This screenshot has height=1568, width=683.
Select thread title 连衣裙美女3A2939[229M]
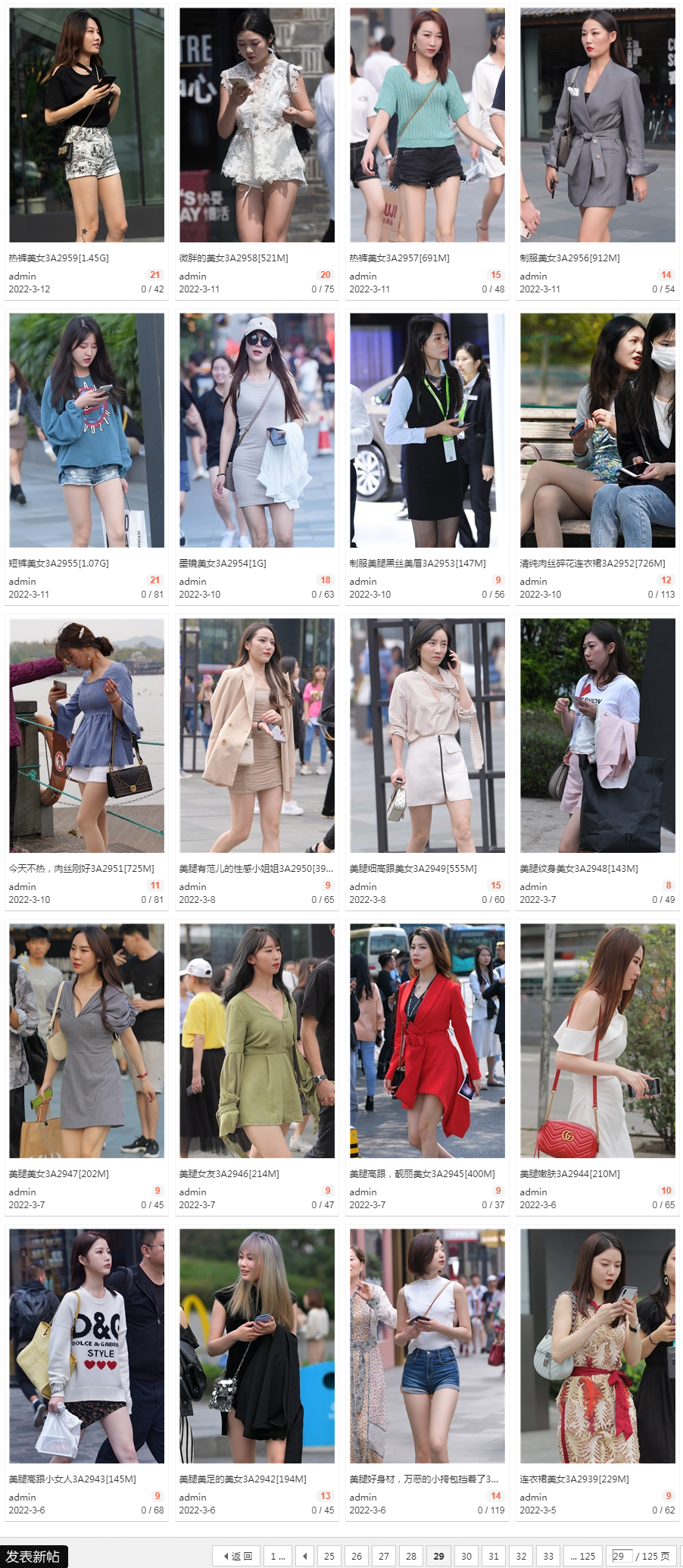click(x=574, y=1479)
